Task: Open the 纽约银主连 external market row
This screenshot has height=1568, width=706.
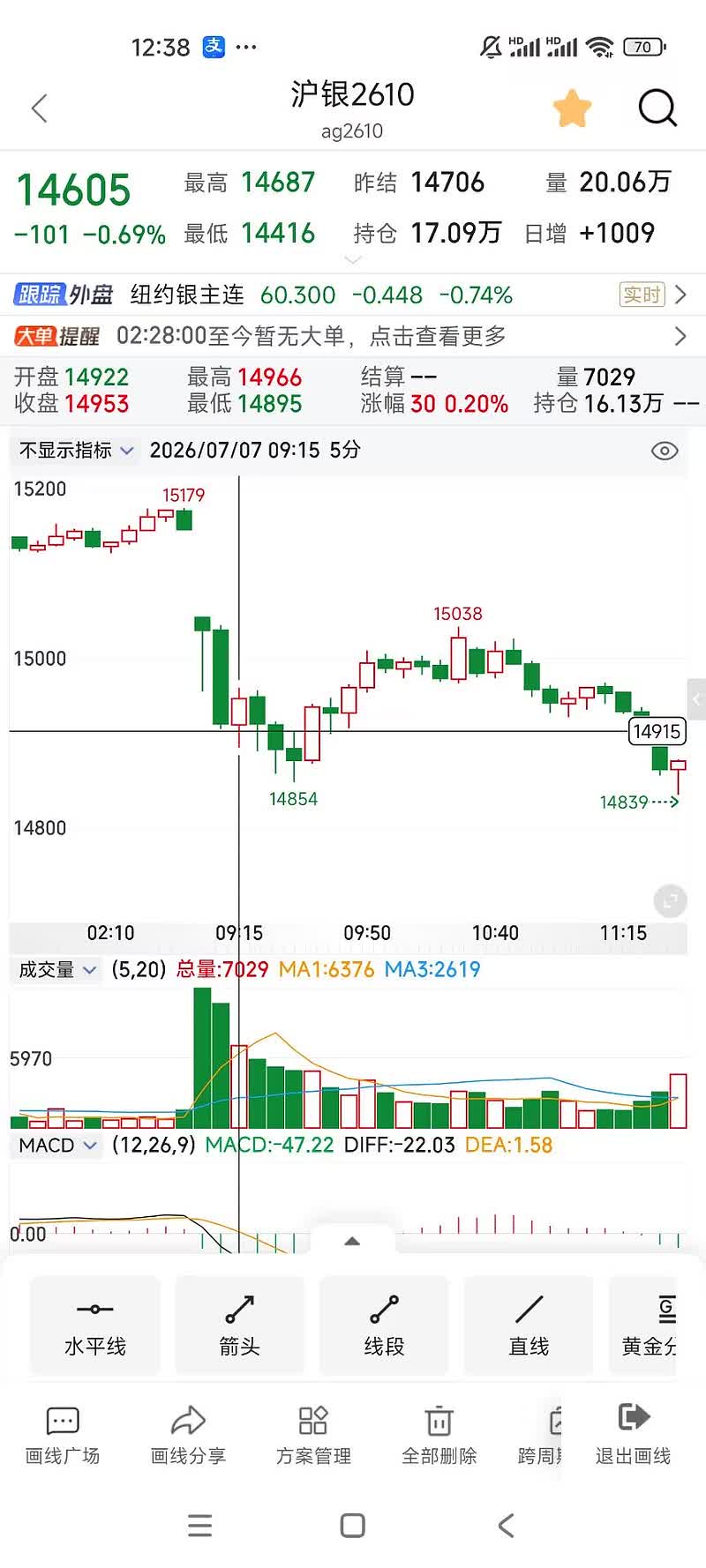Action: pos(353,295)
